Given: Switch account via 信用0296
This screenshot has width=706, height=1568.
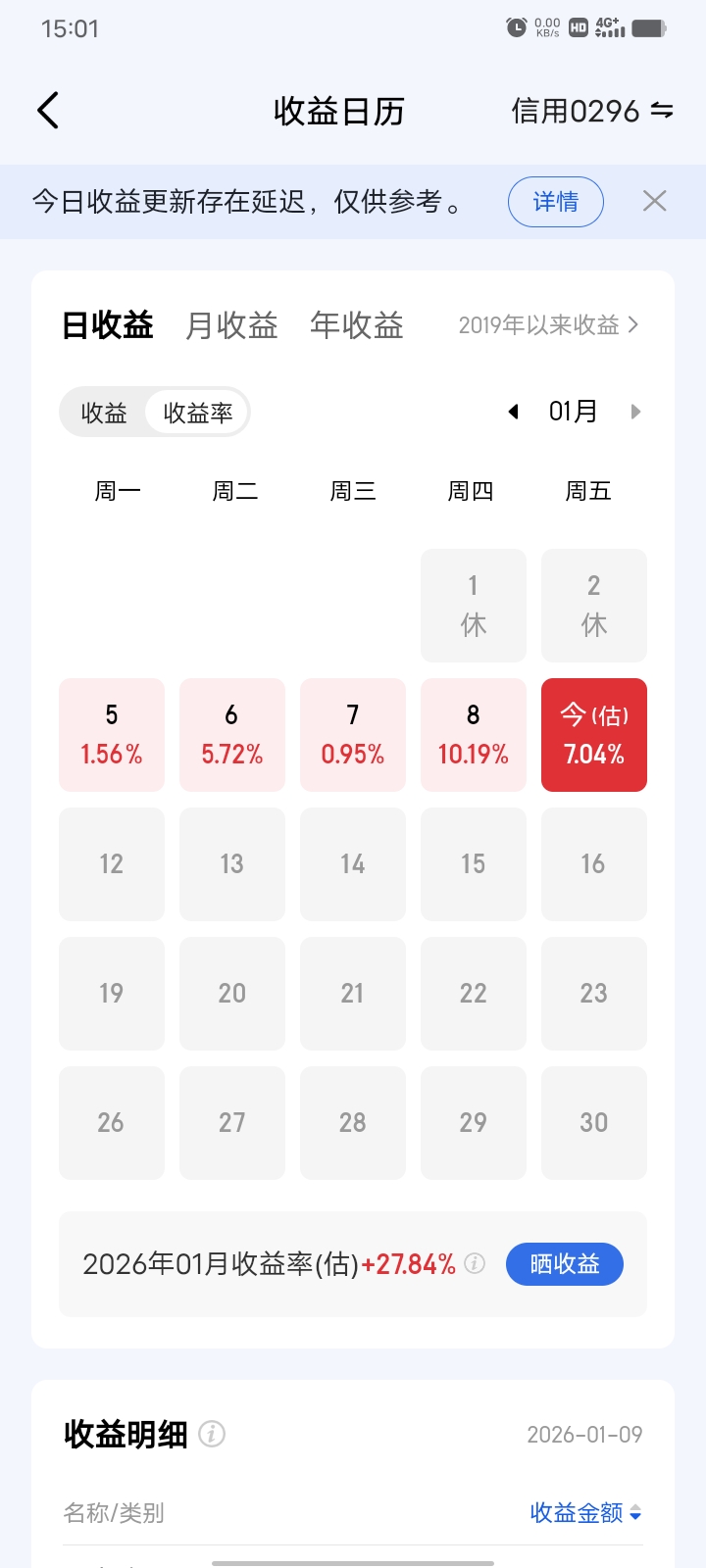Looking at the screenshot, I should [591, 111].
